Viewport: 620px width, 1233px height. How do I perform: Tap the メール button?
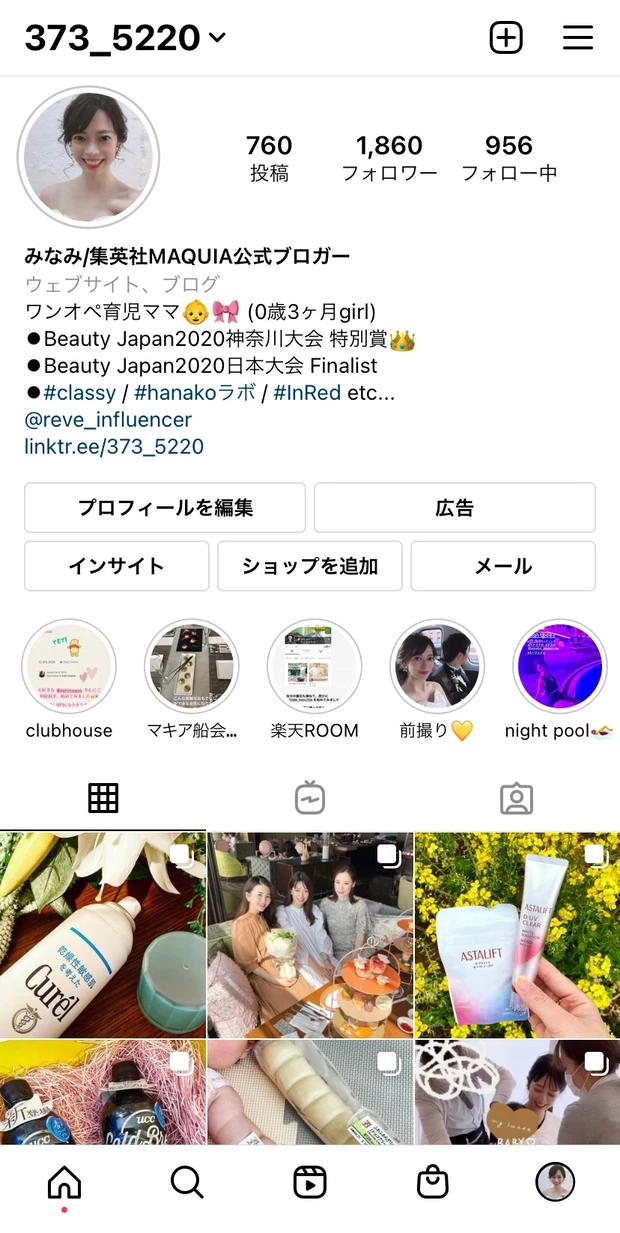pyautogui.click(x=503, y=566)
